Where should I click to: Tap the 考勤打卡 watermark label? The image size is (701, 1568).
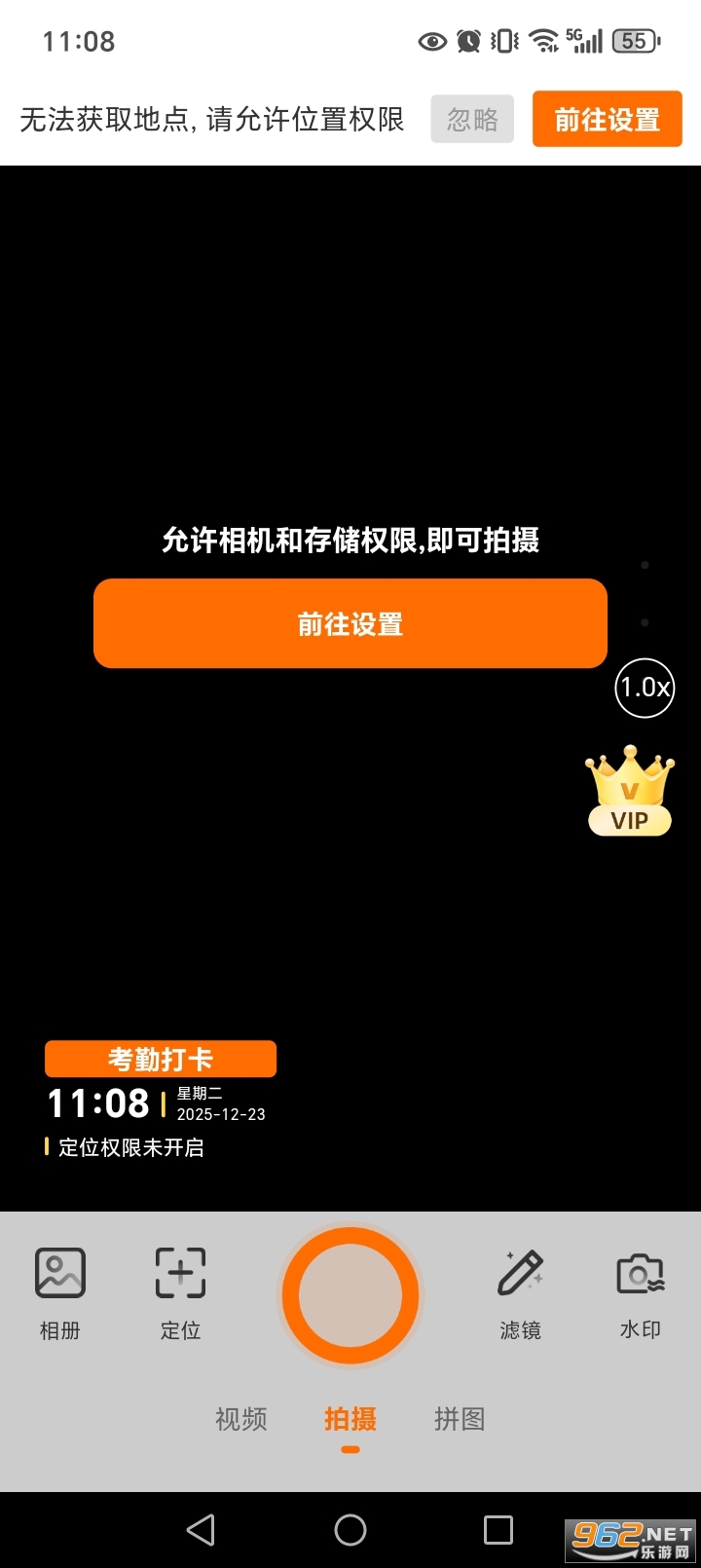click(x=160, y=1058)
